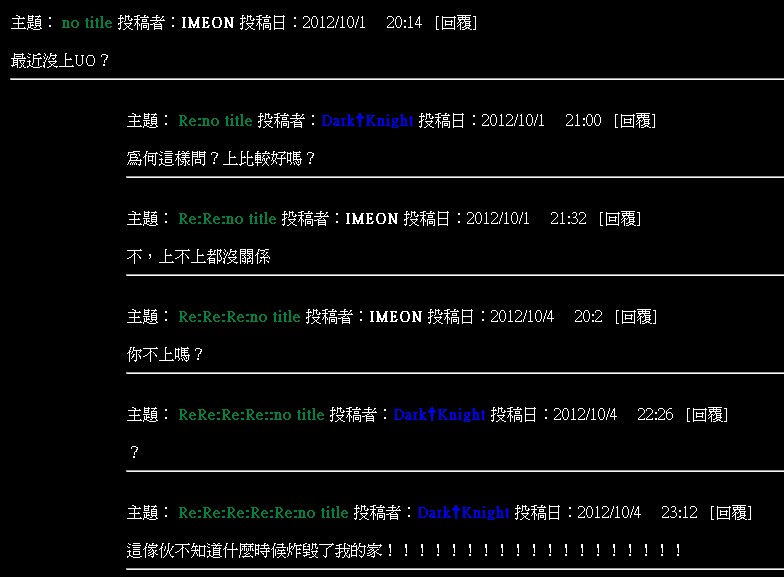Viewport: 784px width, 577px height.
Task: Reply to Dark†Knight's 22:26 post
Action: 707,415
